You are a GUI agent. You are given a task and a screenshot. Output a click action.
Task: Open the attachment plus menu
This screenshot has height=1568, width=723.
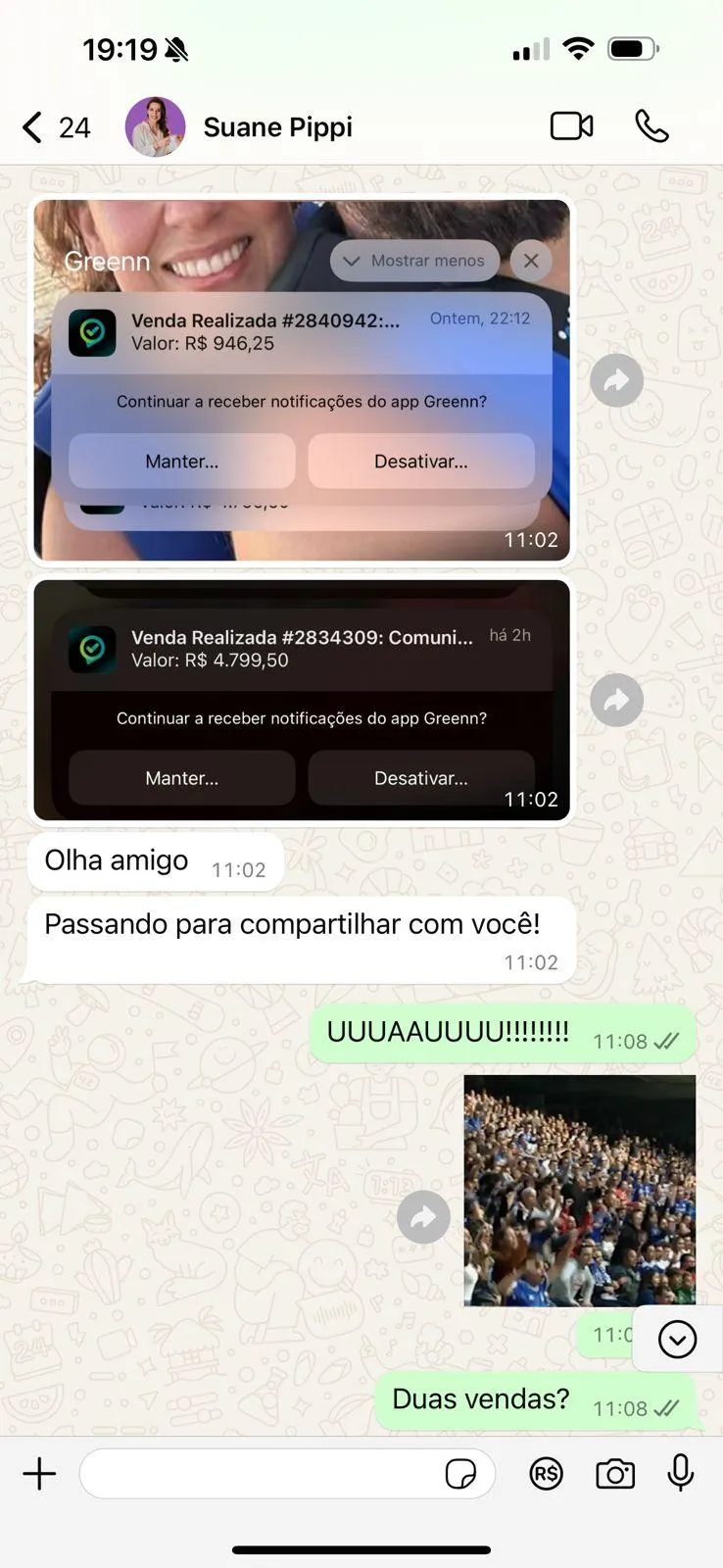point(39,1474)
